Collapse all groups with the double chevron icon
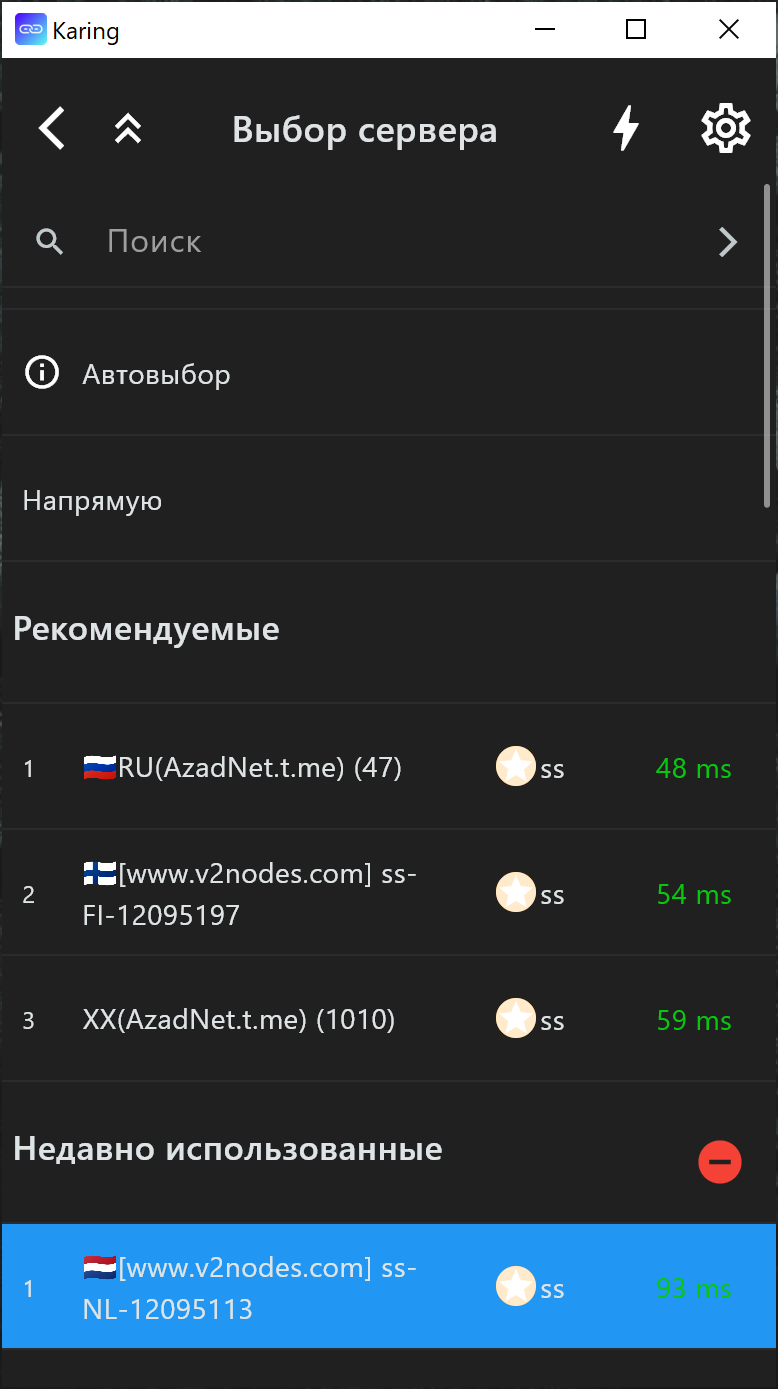 tap(127, 128)
